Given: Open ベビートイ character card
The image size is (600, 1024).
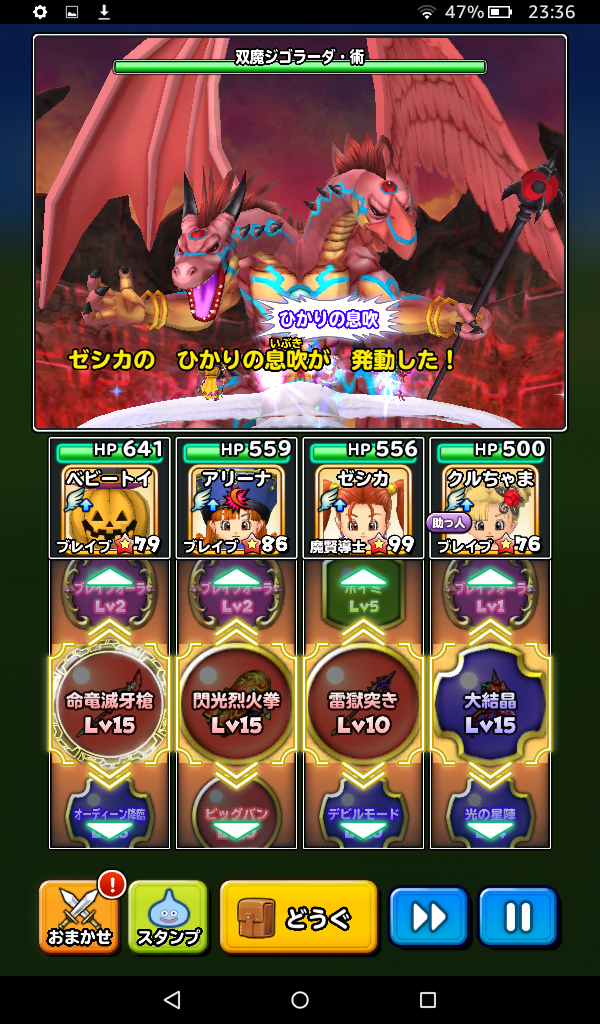Looking at the screenshot, I should pos(110,500).
